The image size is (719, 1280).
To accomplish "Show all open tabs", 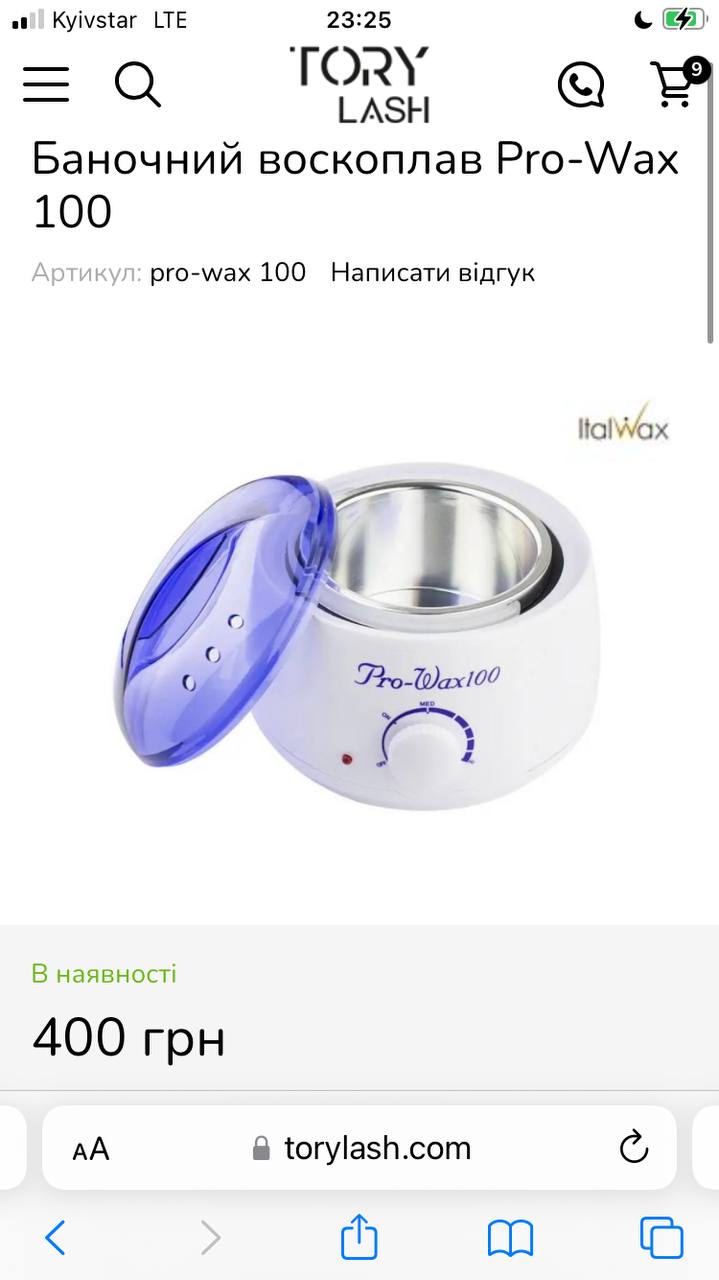I will pos(661,1238).
